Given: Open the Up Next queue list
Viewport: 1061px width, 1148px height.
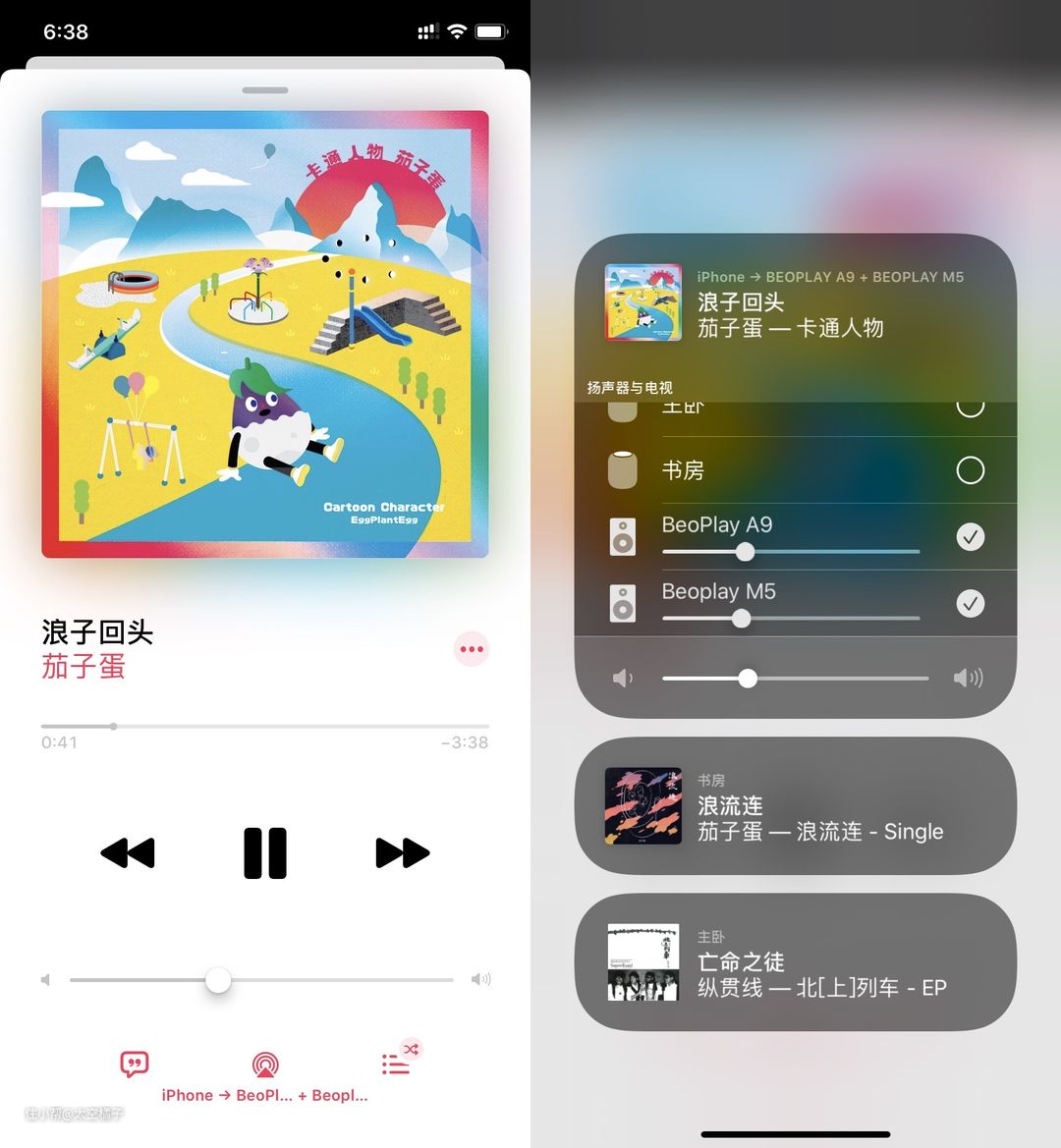Looking at the screenshot, I should coord(397,1064).
